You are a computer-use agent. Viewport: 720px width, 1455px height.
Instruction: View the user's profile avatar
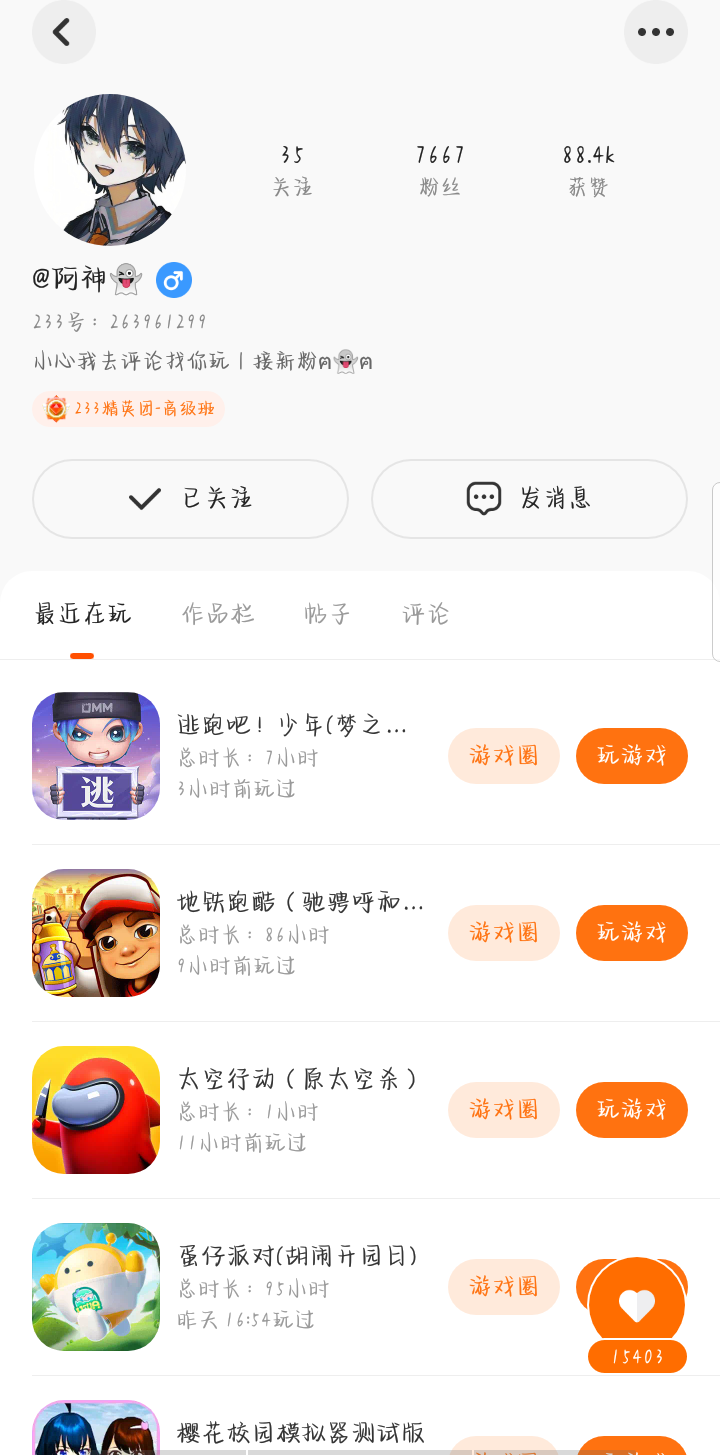(x=110, y=170)
